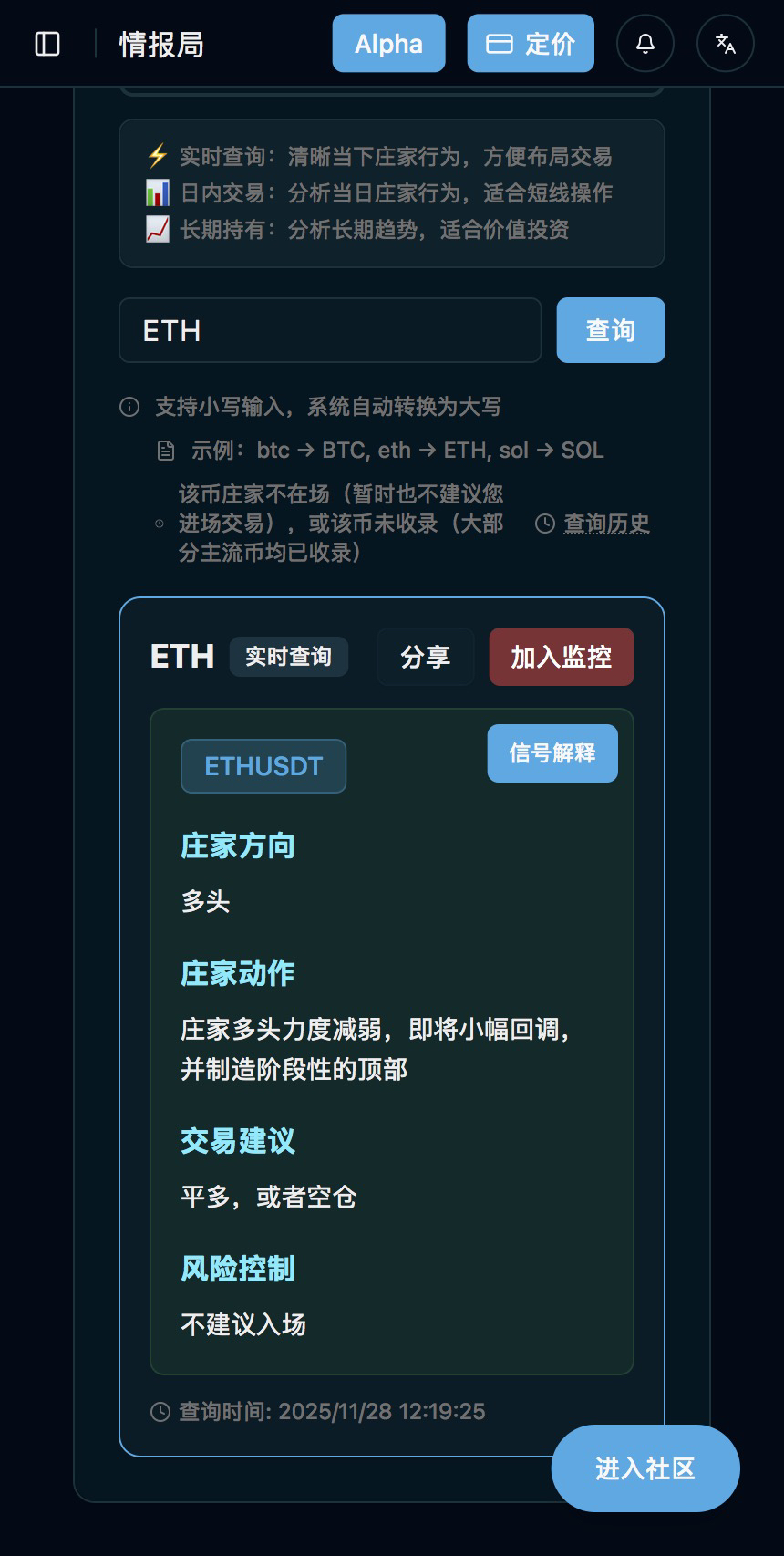The height and width of the screenshot is (1556, 784).
Task: Open the 定价 pricing page
Action: click(x=531, y=44)
